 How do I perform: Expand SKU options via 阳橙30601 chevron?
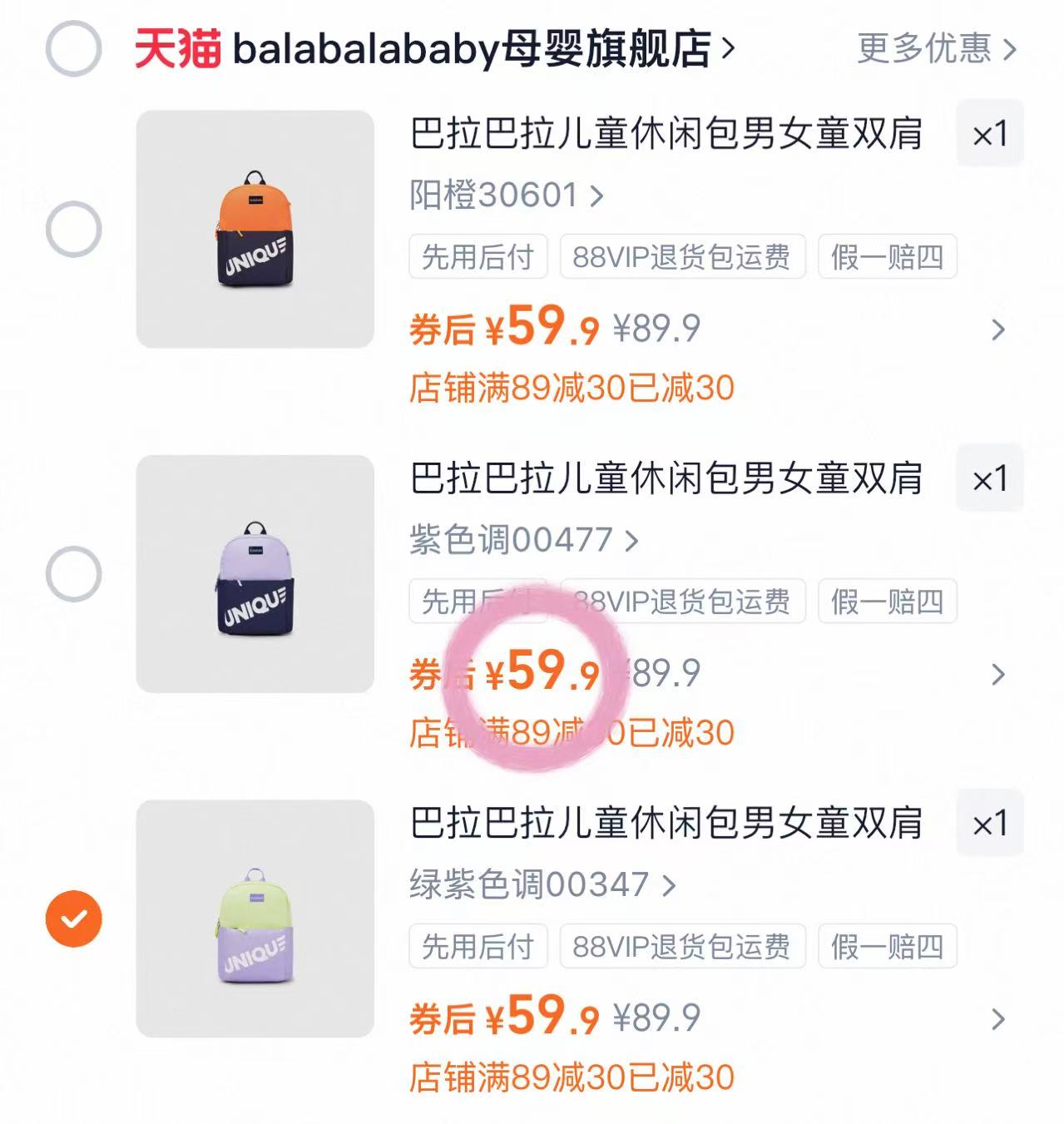tap(594, 195)
